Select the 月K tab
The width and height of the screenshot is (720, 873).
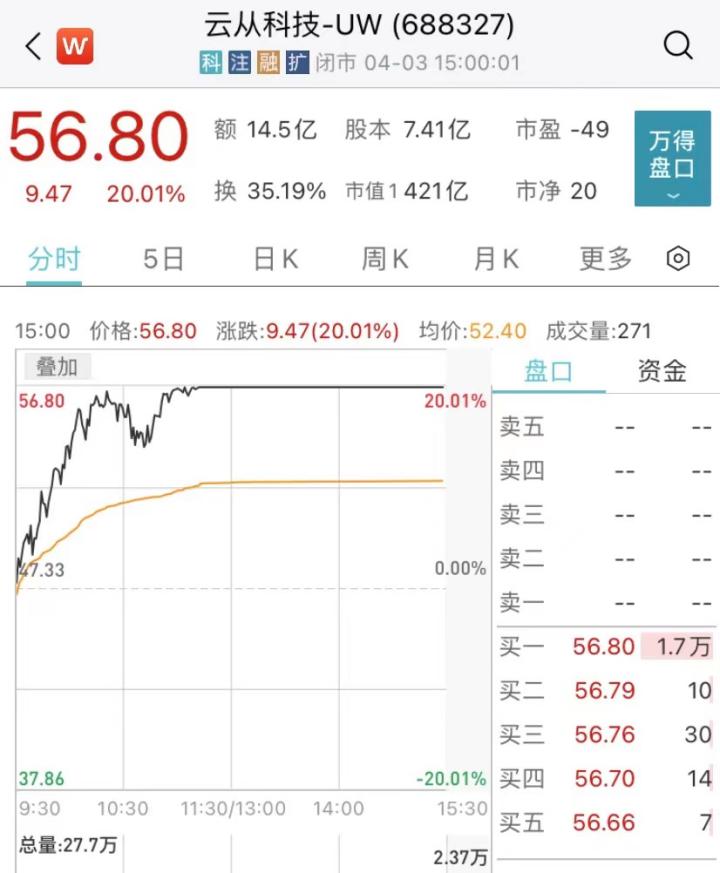(496, 260)
